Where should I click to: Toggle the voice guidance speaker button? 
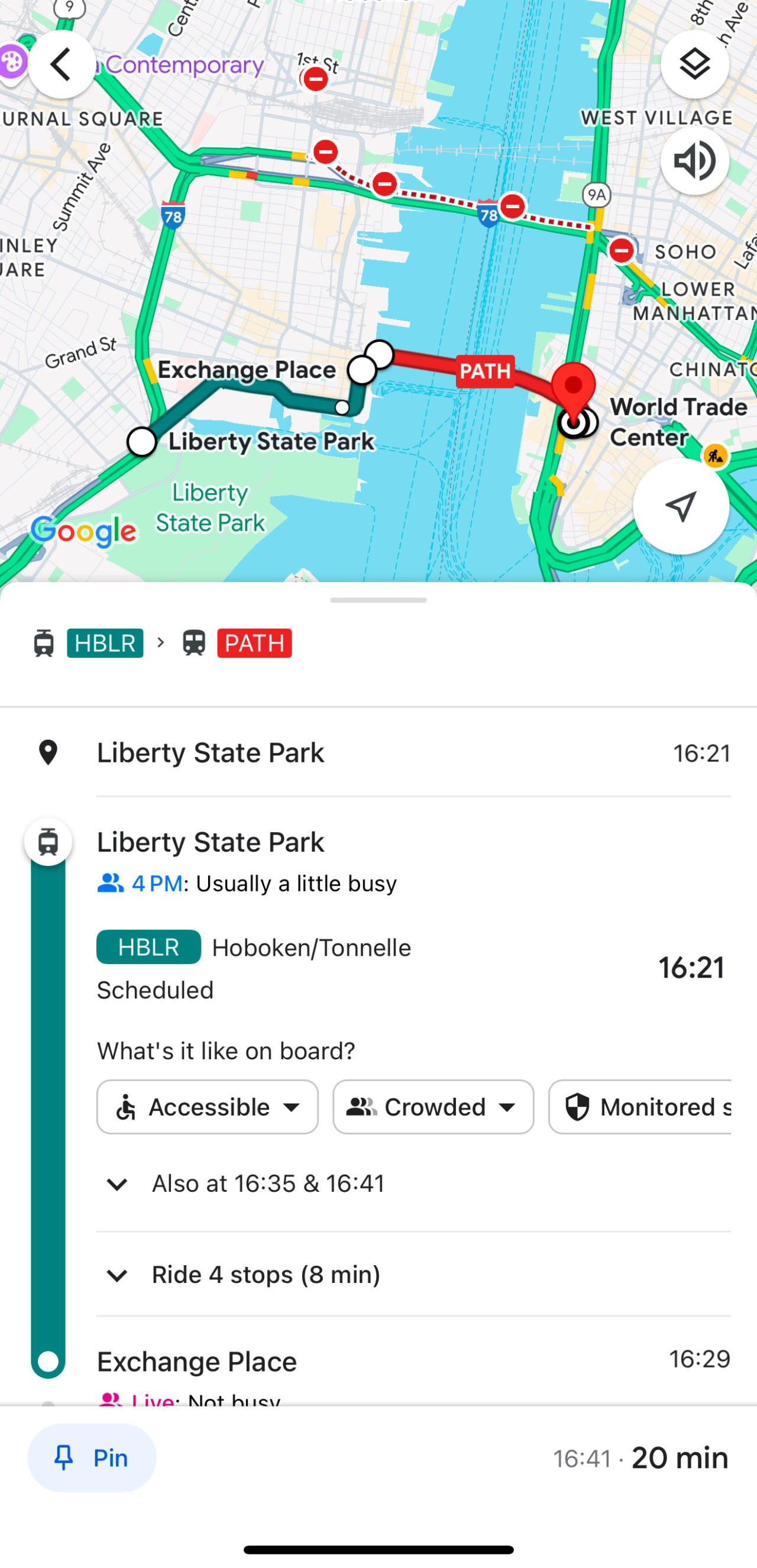coord(694,161)
